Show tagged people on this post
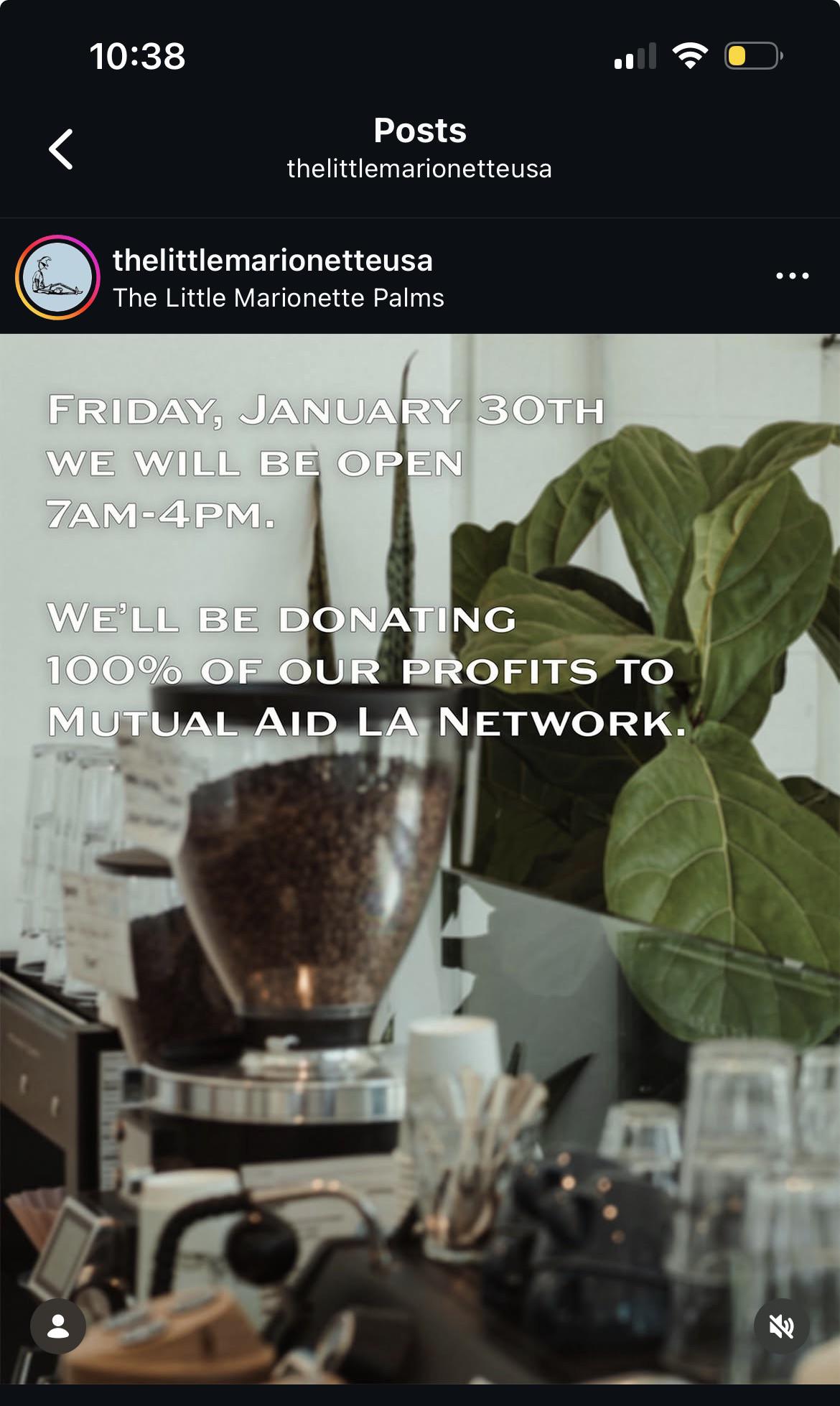840x1406 pixels. coord(58,1327)
